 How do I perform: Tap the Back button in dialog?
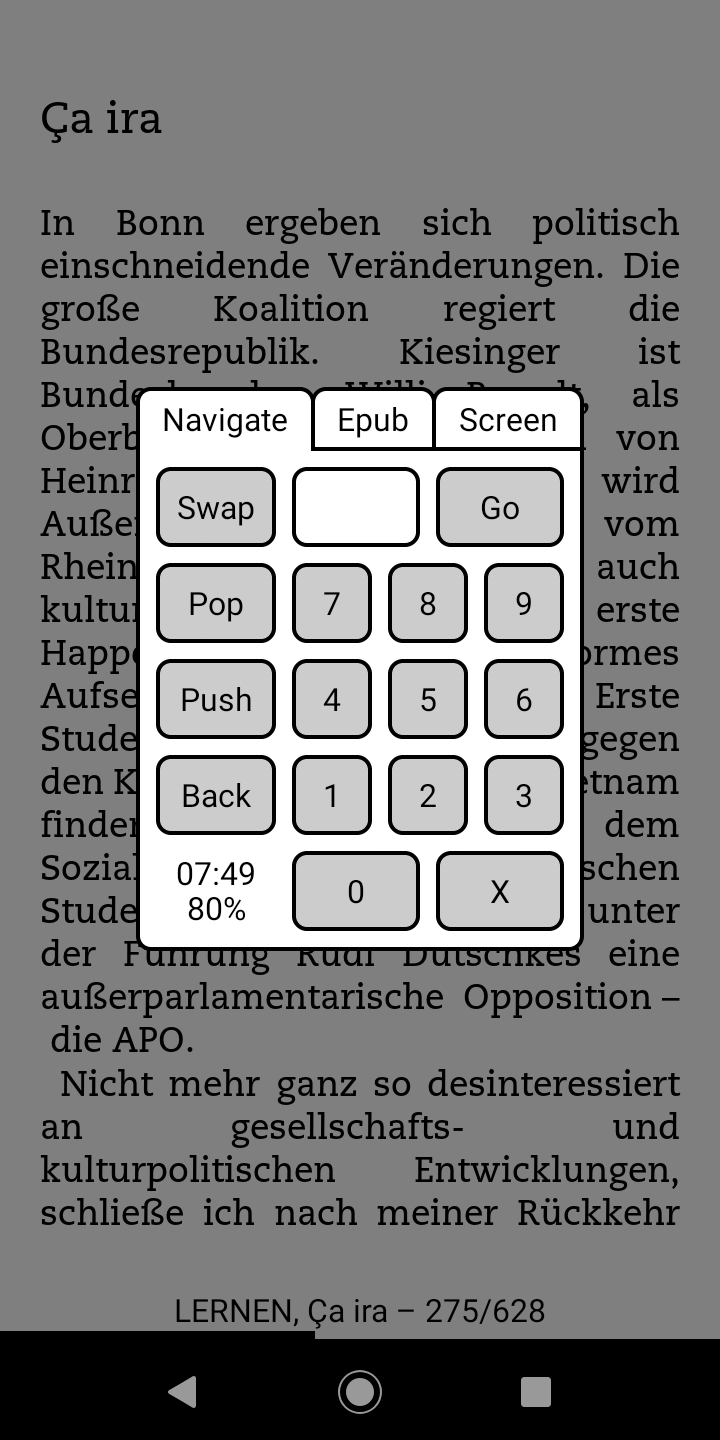(x=216, y=795)
